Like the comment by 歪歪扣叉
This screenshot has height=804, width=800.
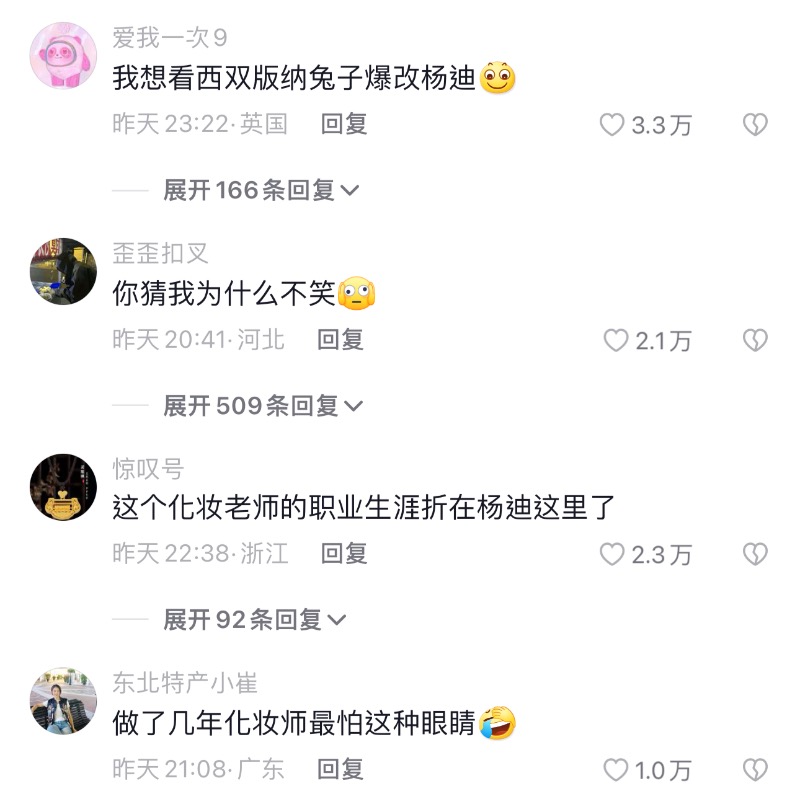point(615,341)
